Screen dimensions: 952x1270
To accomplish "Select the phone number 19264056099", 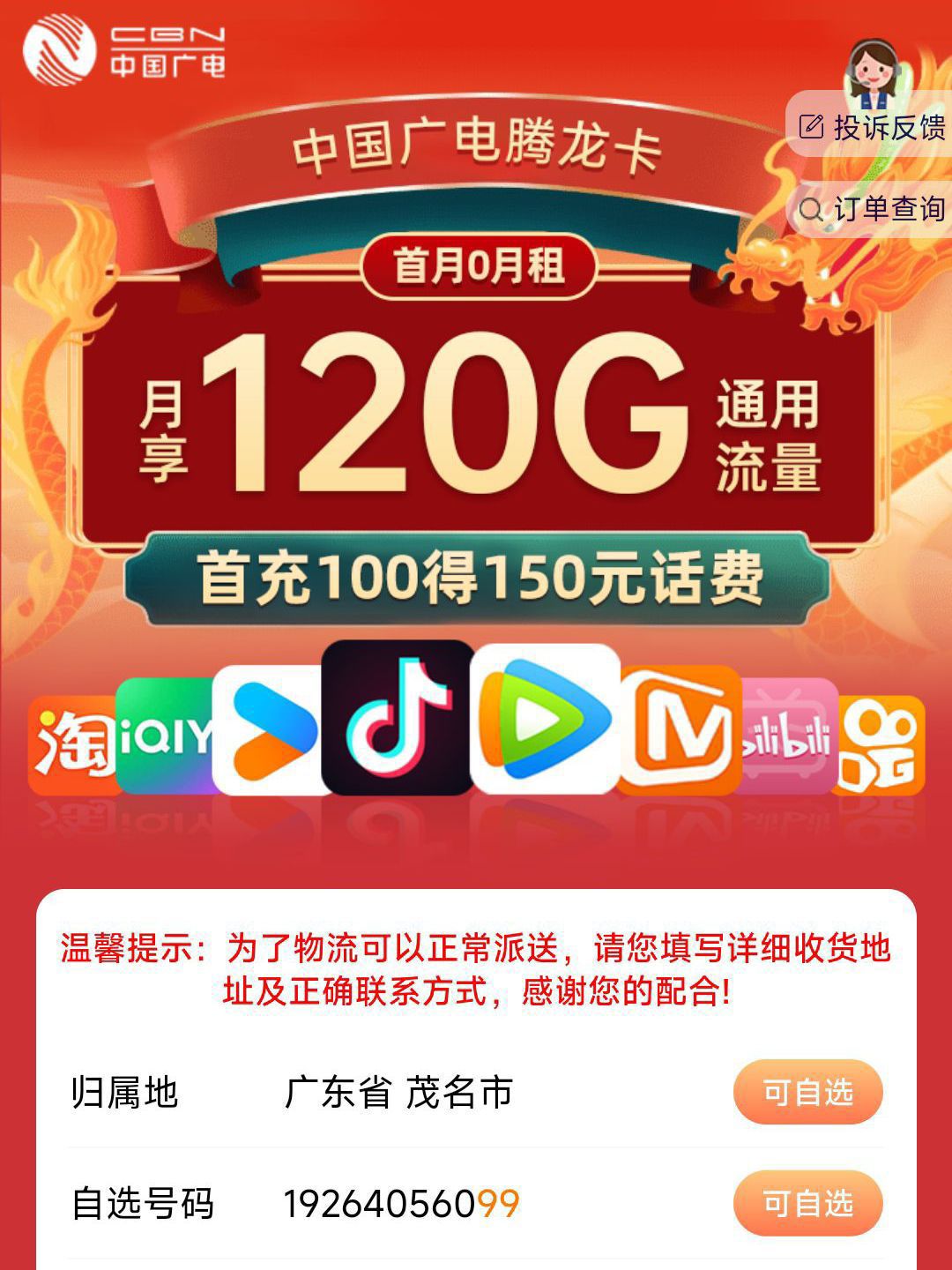I will click(401, 1204).
